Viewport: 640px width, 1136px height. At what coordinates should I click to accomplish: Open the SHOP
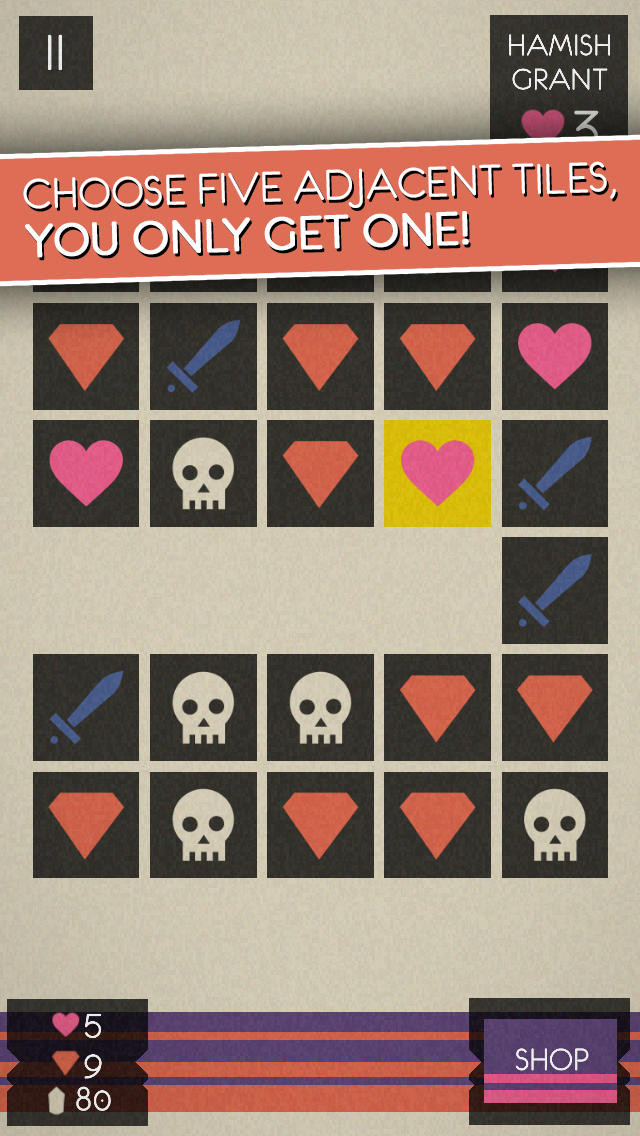(x=550, y=1060)
